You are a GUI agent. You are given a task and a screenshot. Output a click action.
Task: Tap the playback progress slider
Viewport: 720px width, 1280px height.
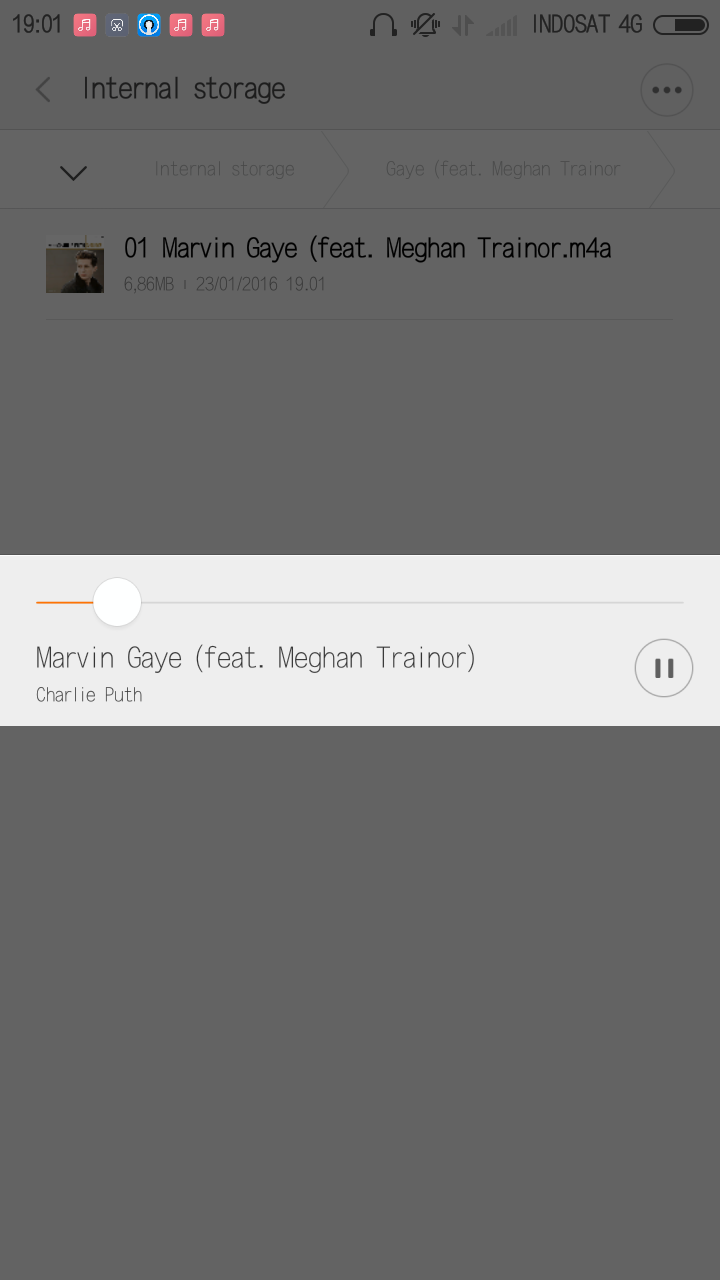pos(360,603)
